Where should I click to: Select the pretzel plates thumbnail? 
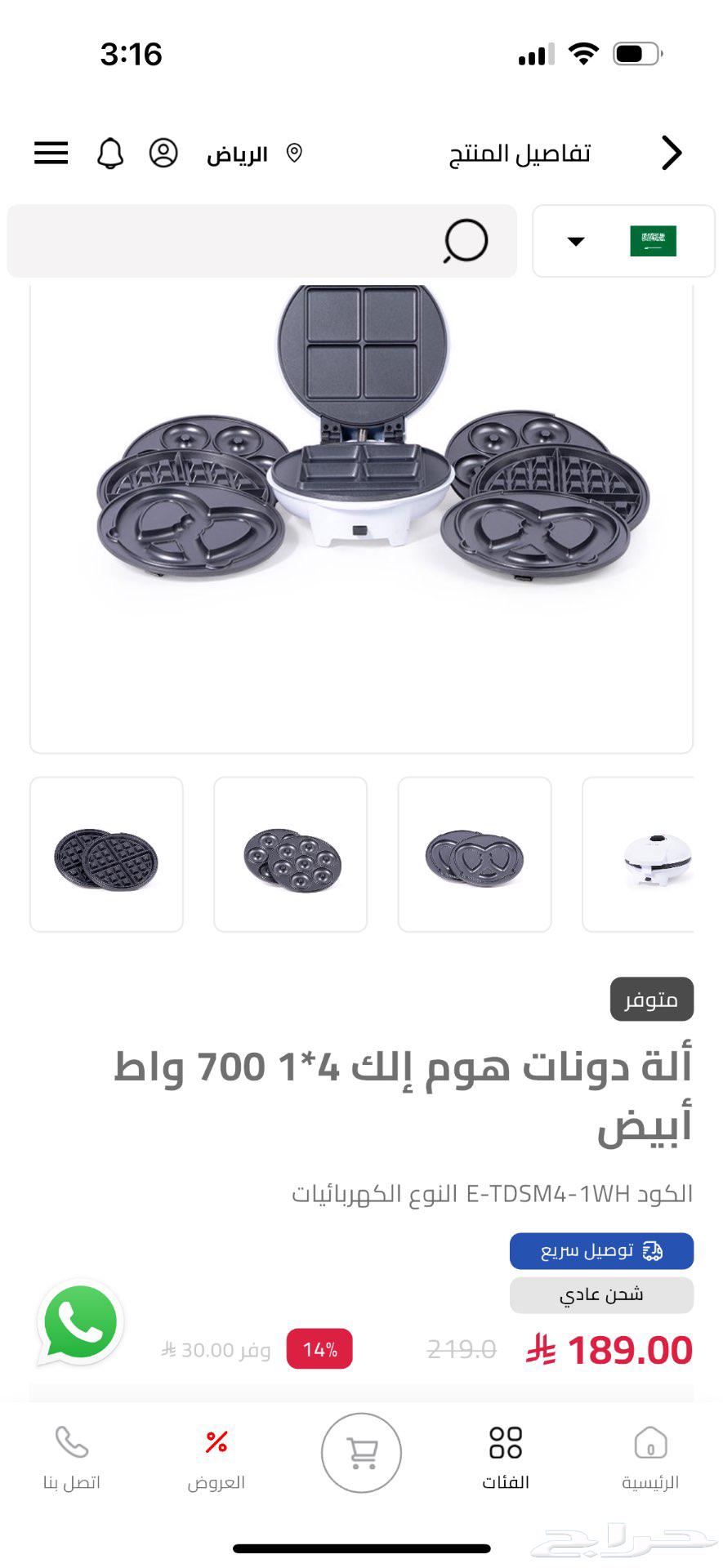point(474,854)
